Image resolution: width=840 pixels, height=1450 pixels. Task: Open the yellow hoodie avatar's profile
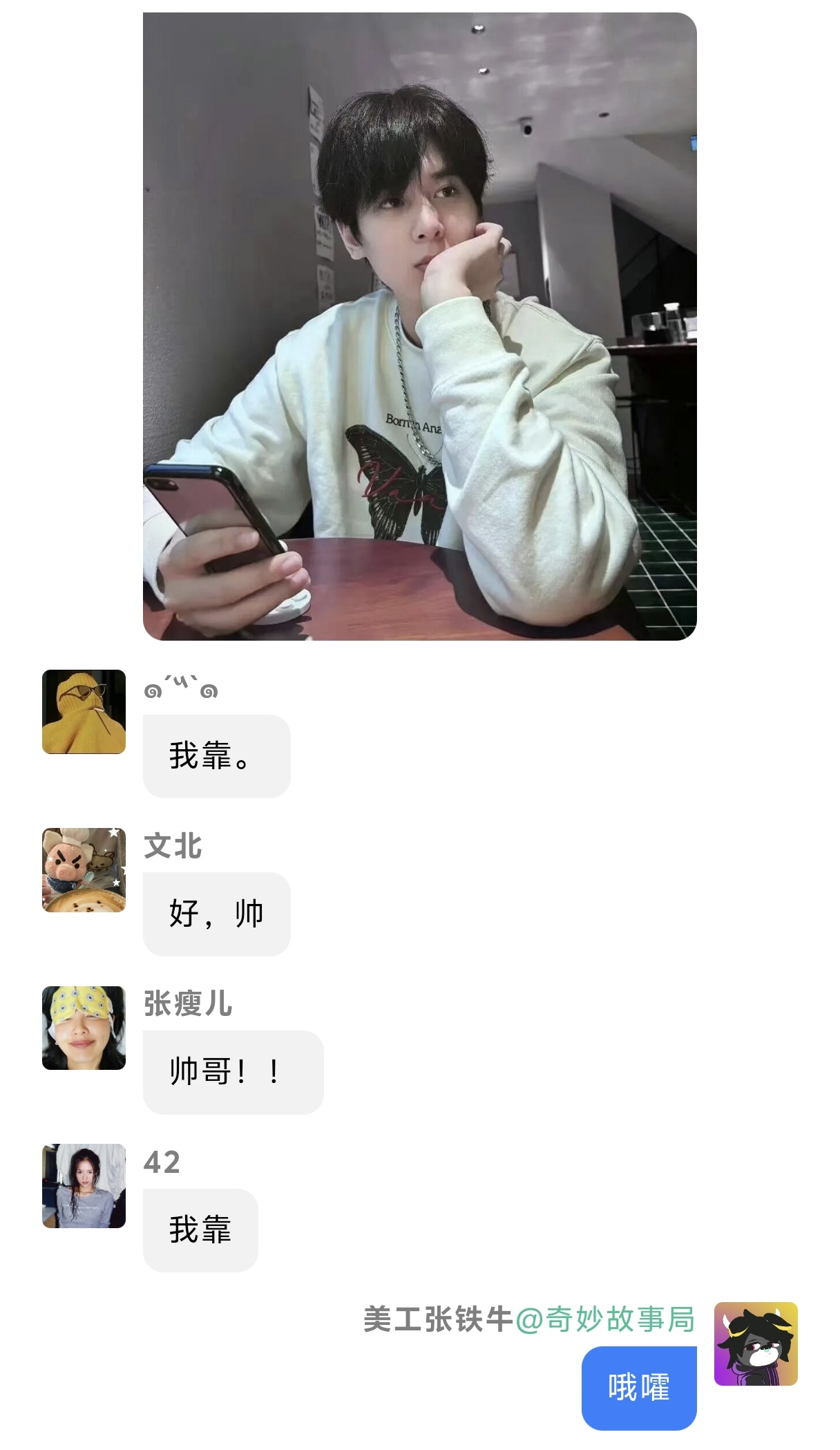(84, 711)
